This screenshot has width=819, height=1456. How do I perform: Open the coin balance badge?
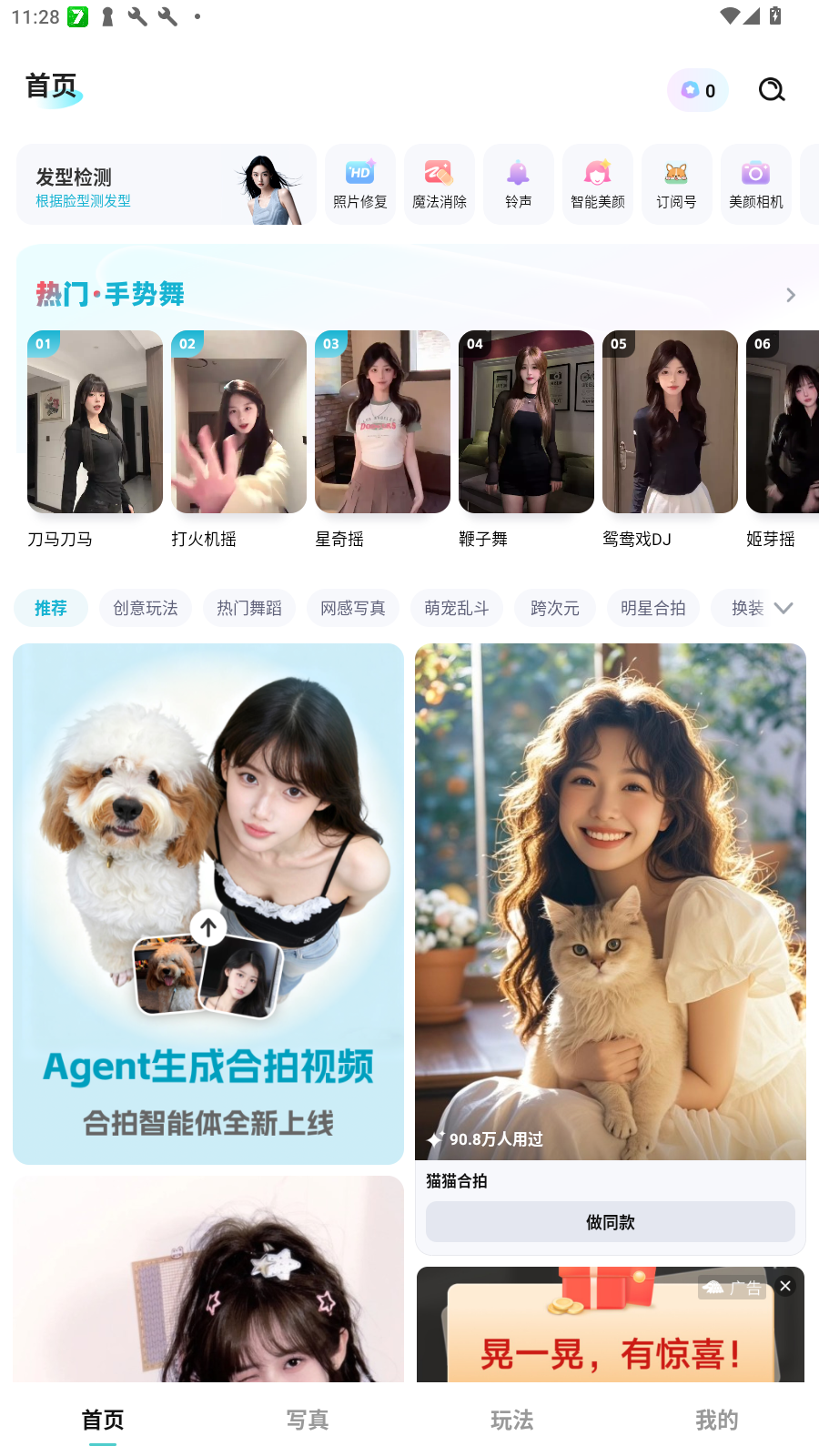point(698,90)
